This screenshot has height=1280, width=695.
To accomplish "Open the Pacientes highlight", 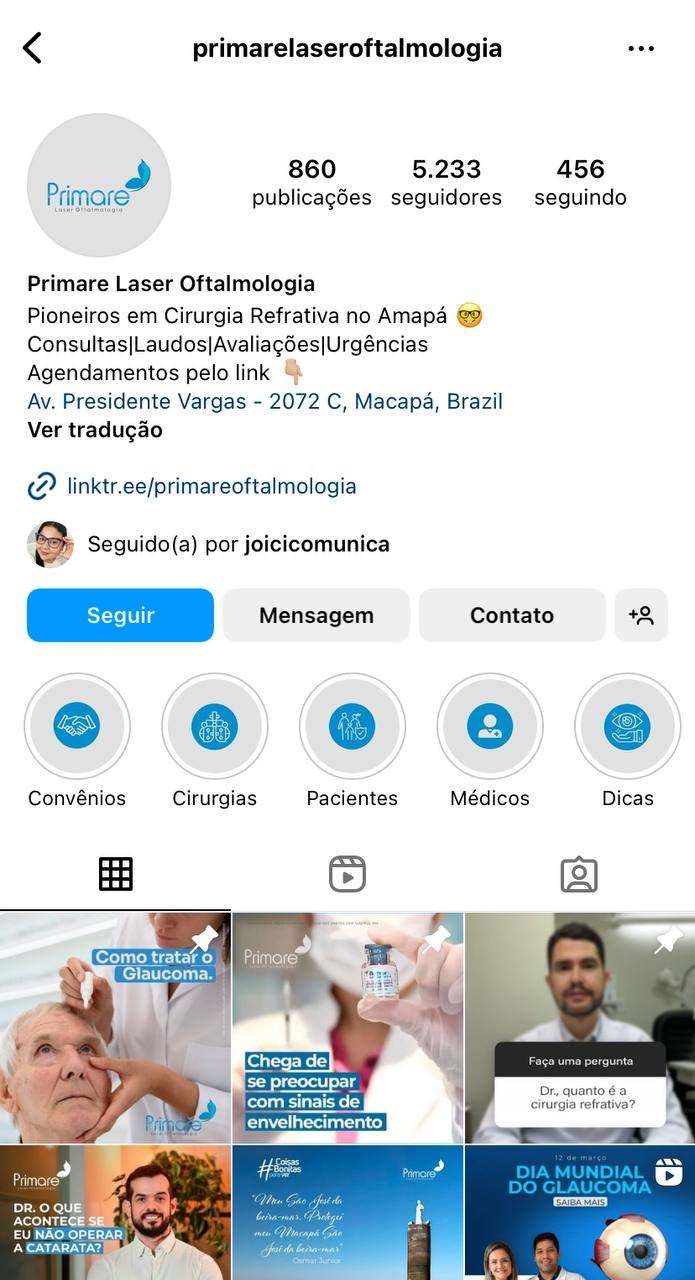I will (352, 727).
